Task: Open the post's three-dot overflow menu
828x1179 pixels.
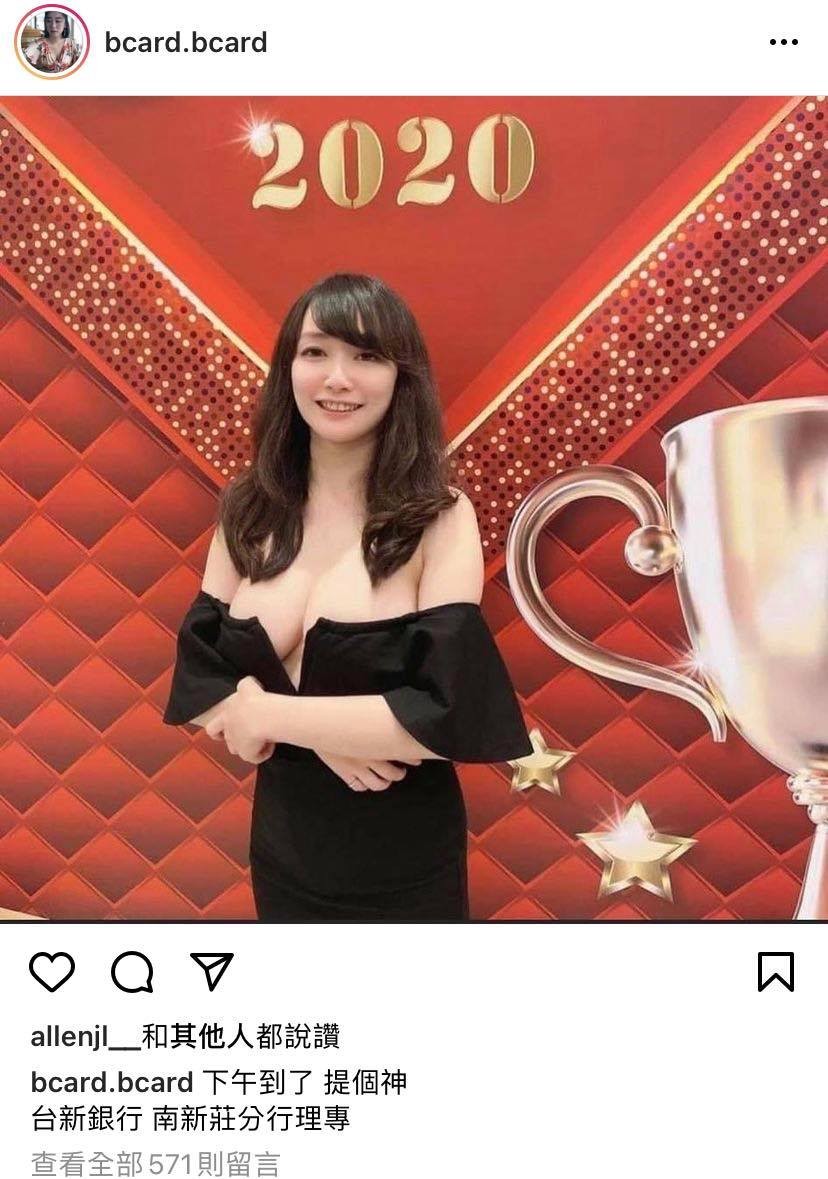Action: point(783,43)
